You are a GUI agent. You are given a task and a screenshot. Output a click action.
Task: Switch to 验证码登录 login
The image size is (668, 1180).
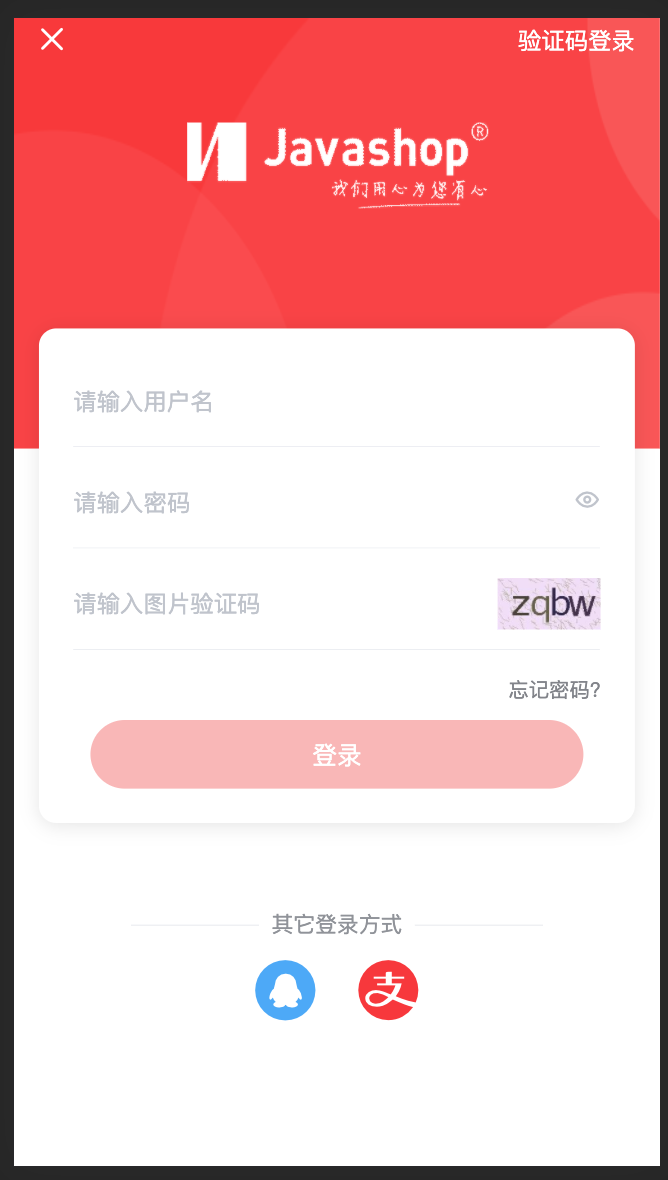(576, 41)
